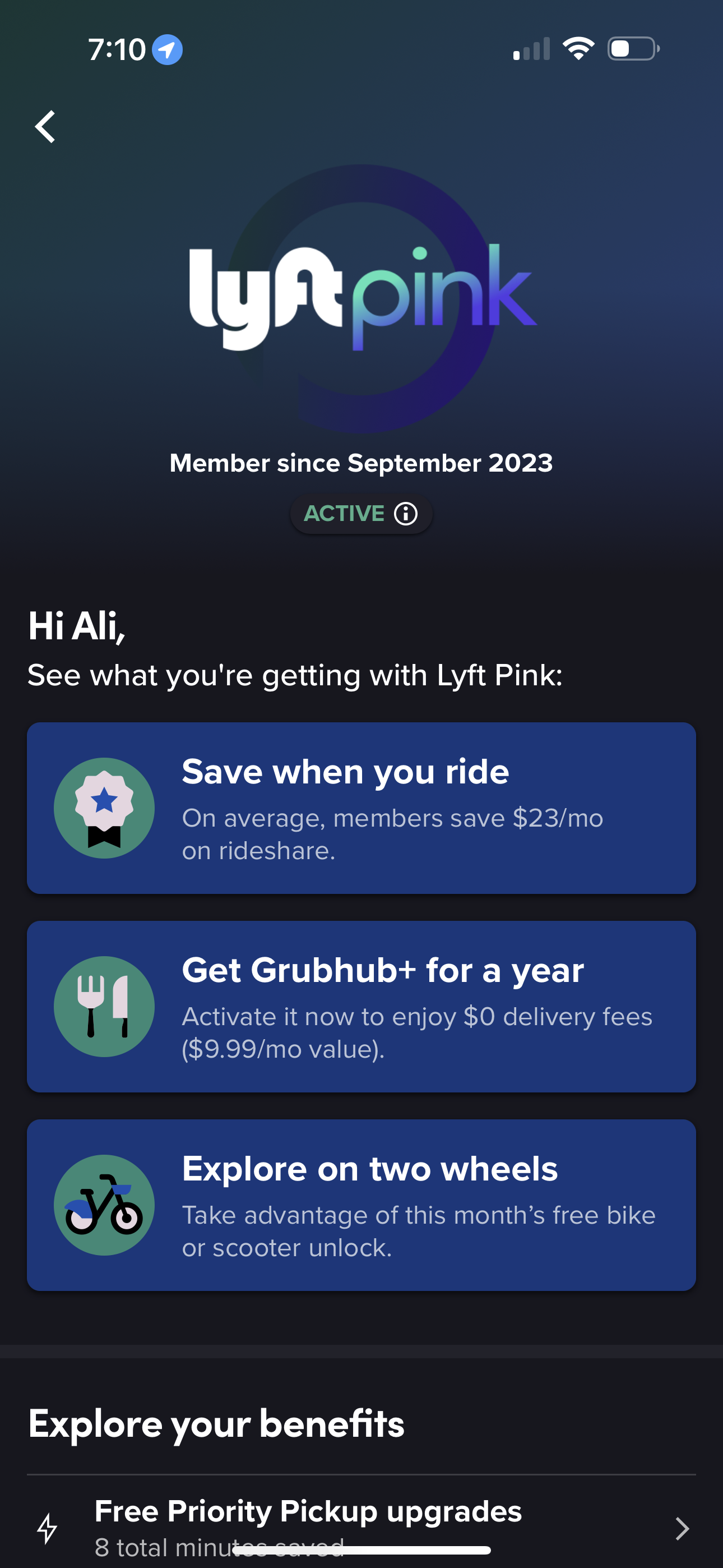The width and height of the screenshot is (723, 1568).
Task: Tap the Member since September 2023 label
Action: 361,463
